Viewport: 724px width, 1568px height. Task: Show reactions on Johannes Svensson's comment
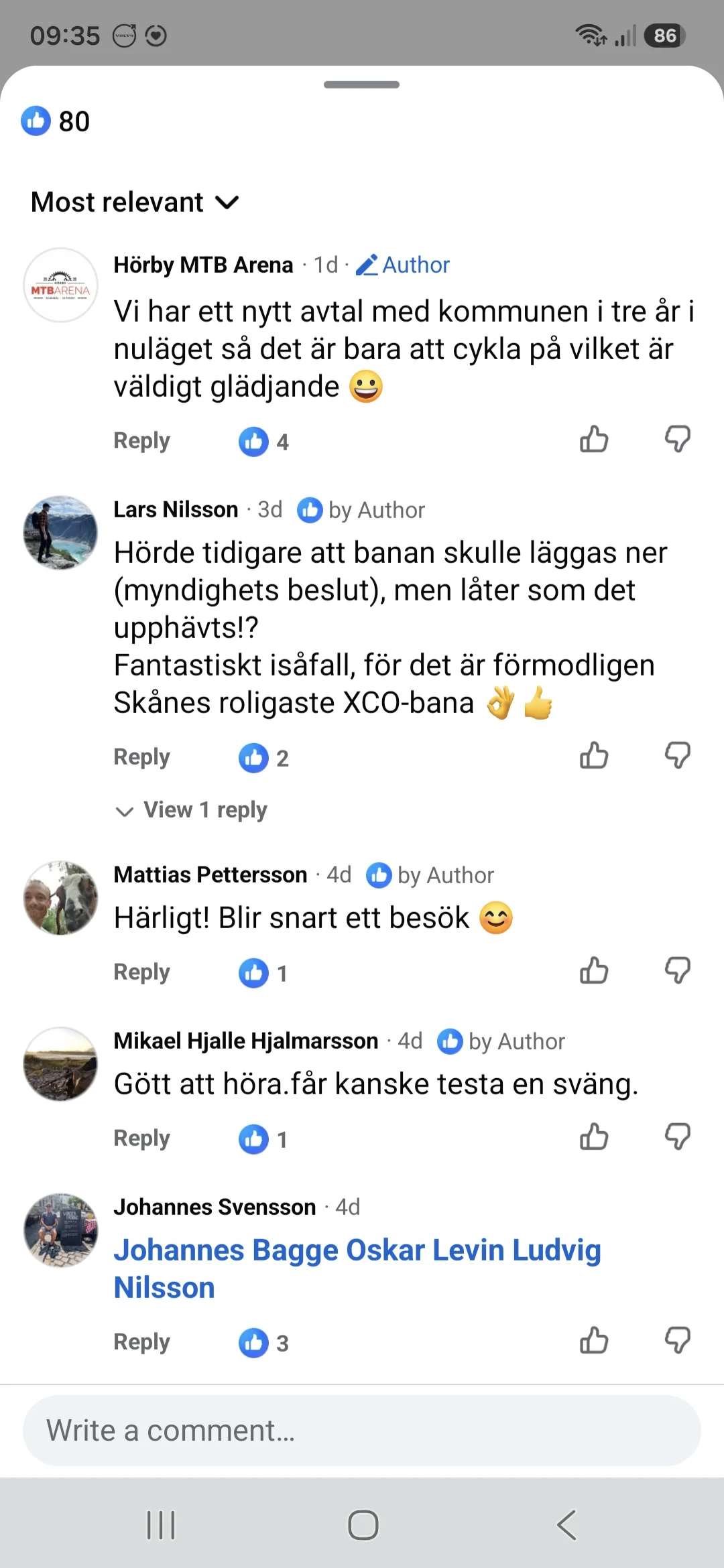(x=264, y=1343)
